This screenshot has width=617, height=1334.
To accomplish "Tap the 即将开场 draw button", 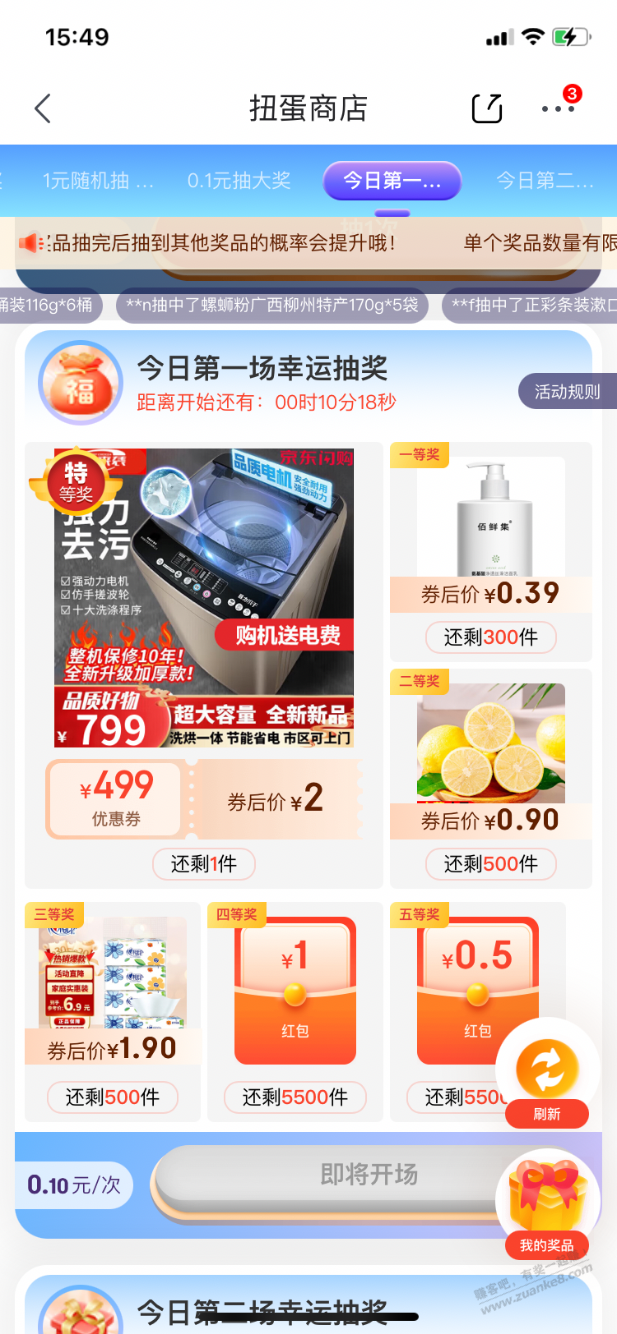I will [x=368, y=1174].
